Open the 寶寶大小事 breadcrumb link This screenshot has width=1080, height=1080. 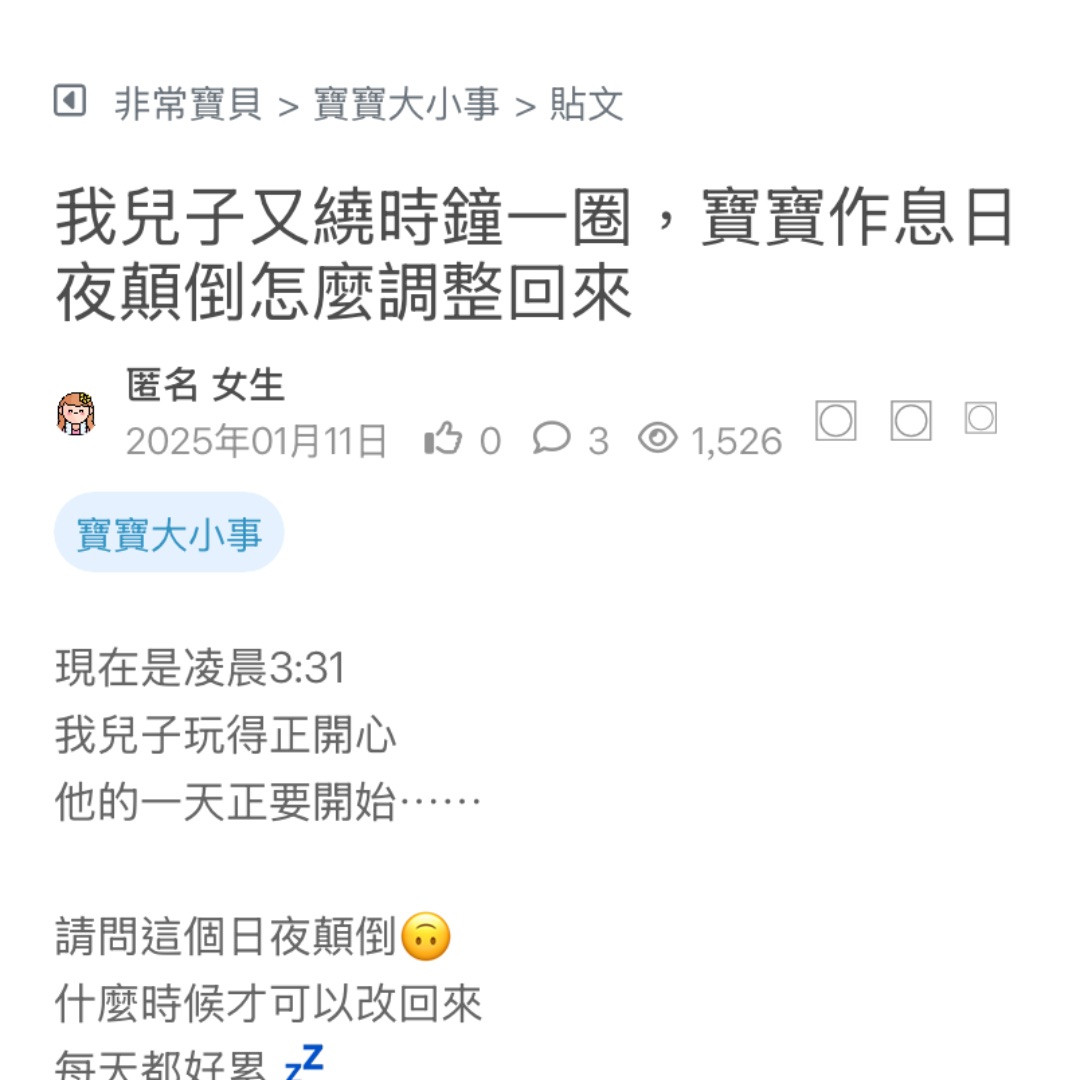(x=406, y=104)
